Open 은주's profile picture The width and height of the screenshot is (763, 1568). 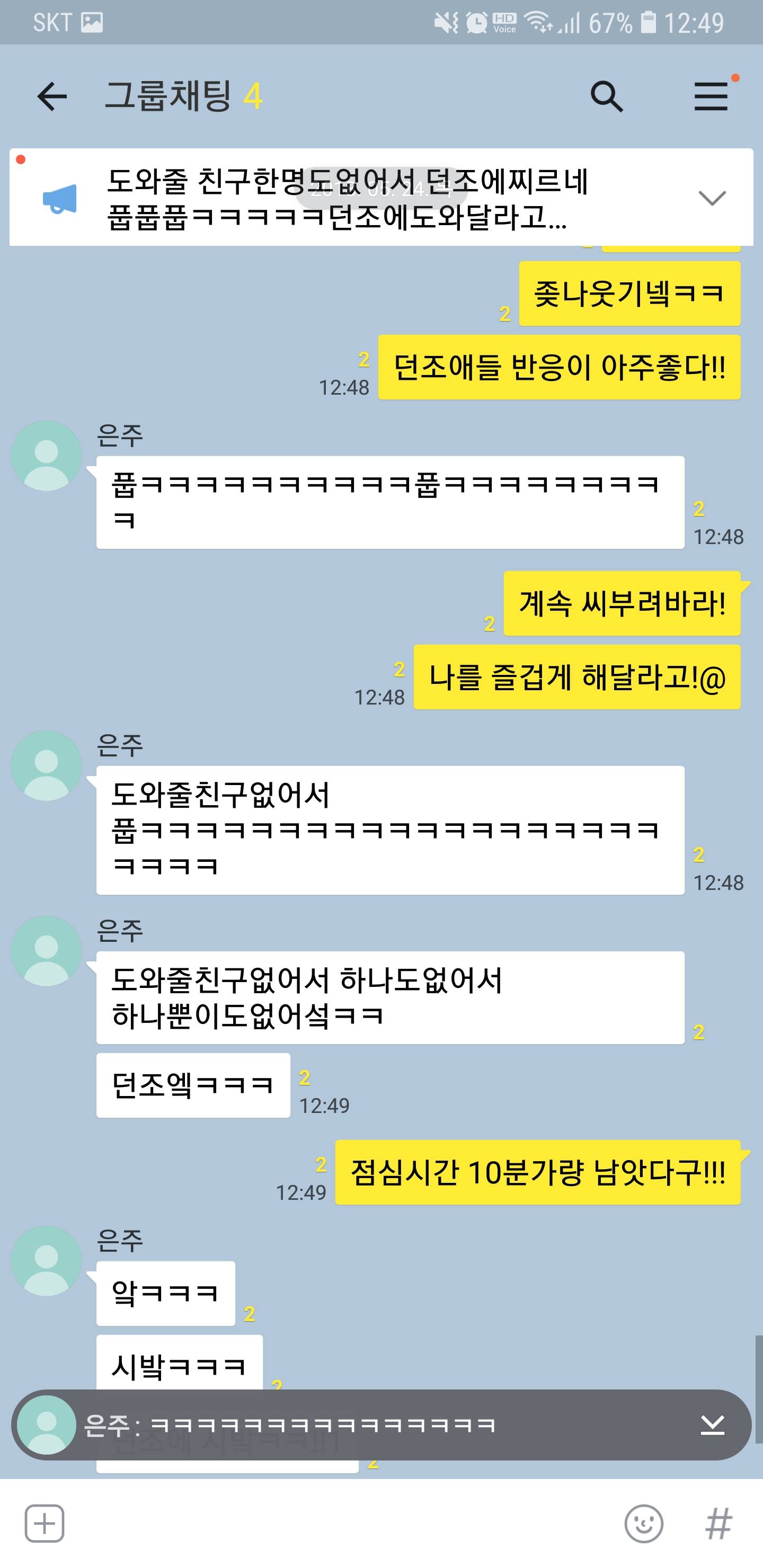coord(46,456)
